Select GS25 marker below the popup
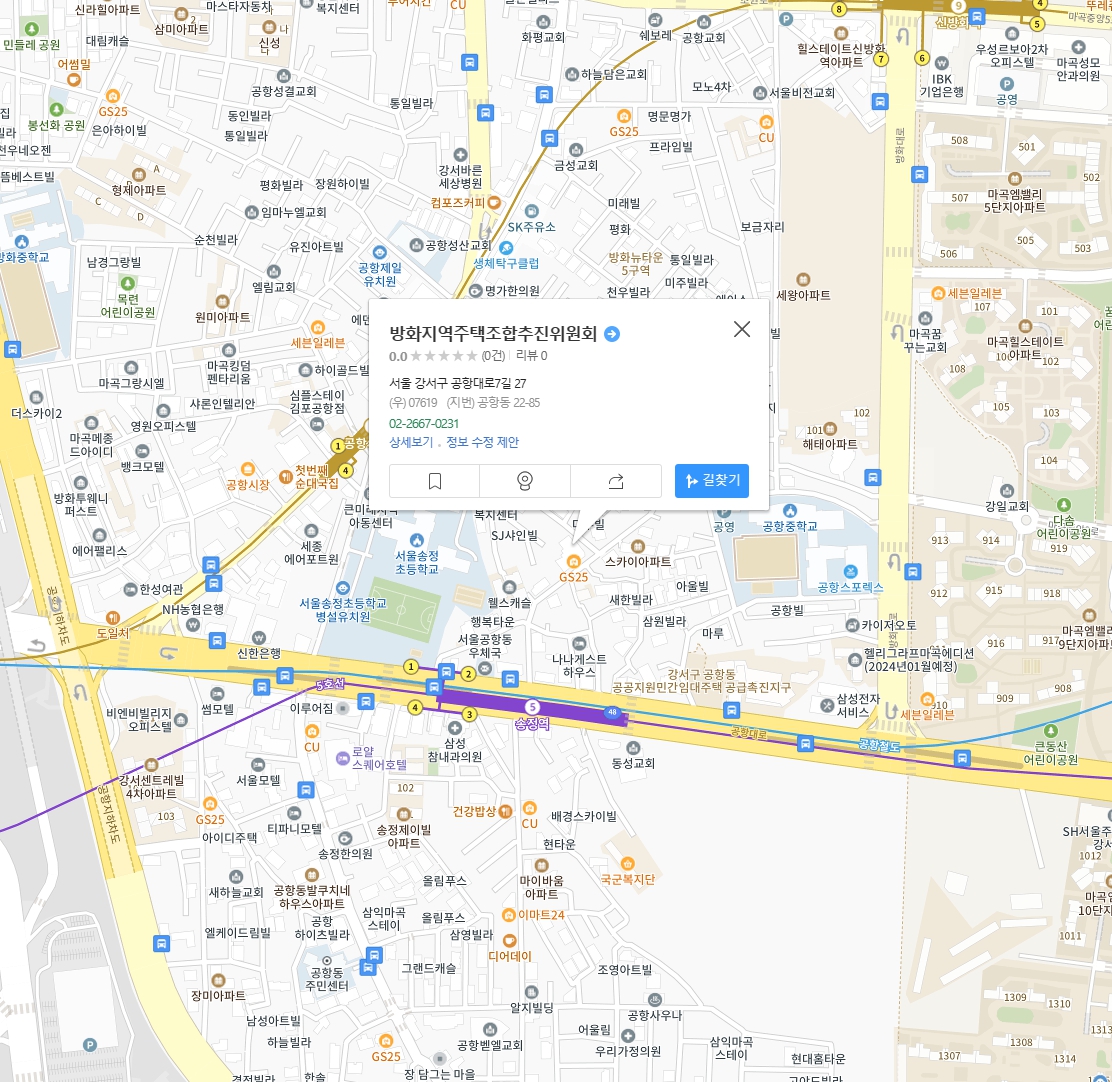The image size is (1112, 1082). point(573,562)
